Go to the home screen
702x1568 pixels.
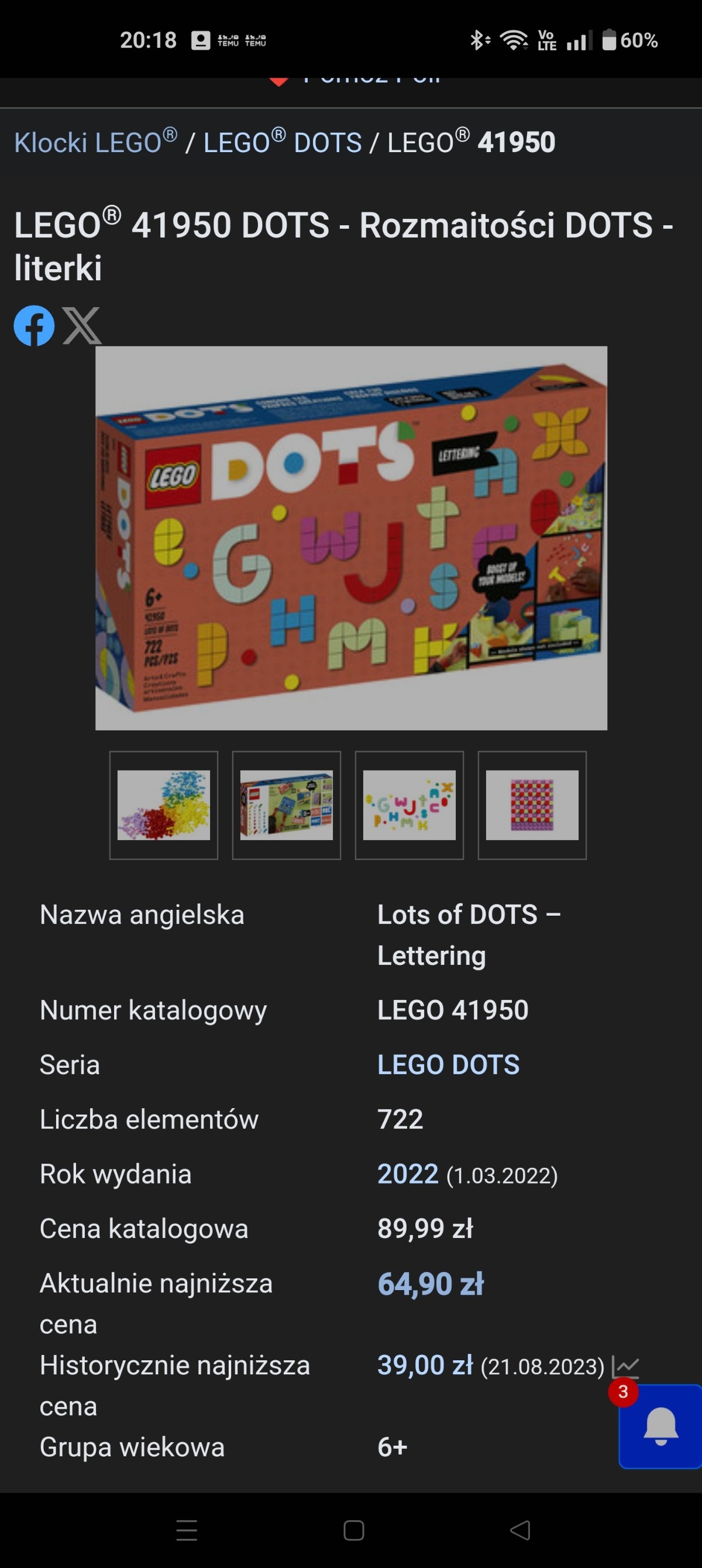pyautogui.click(x=354, y=1529)
